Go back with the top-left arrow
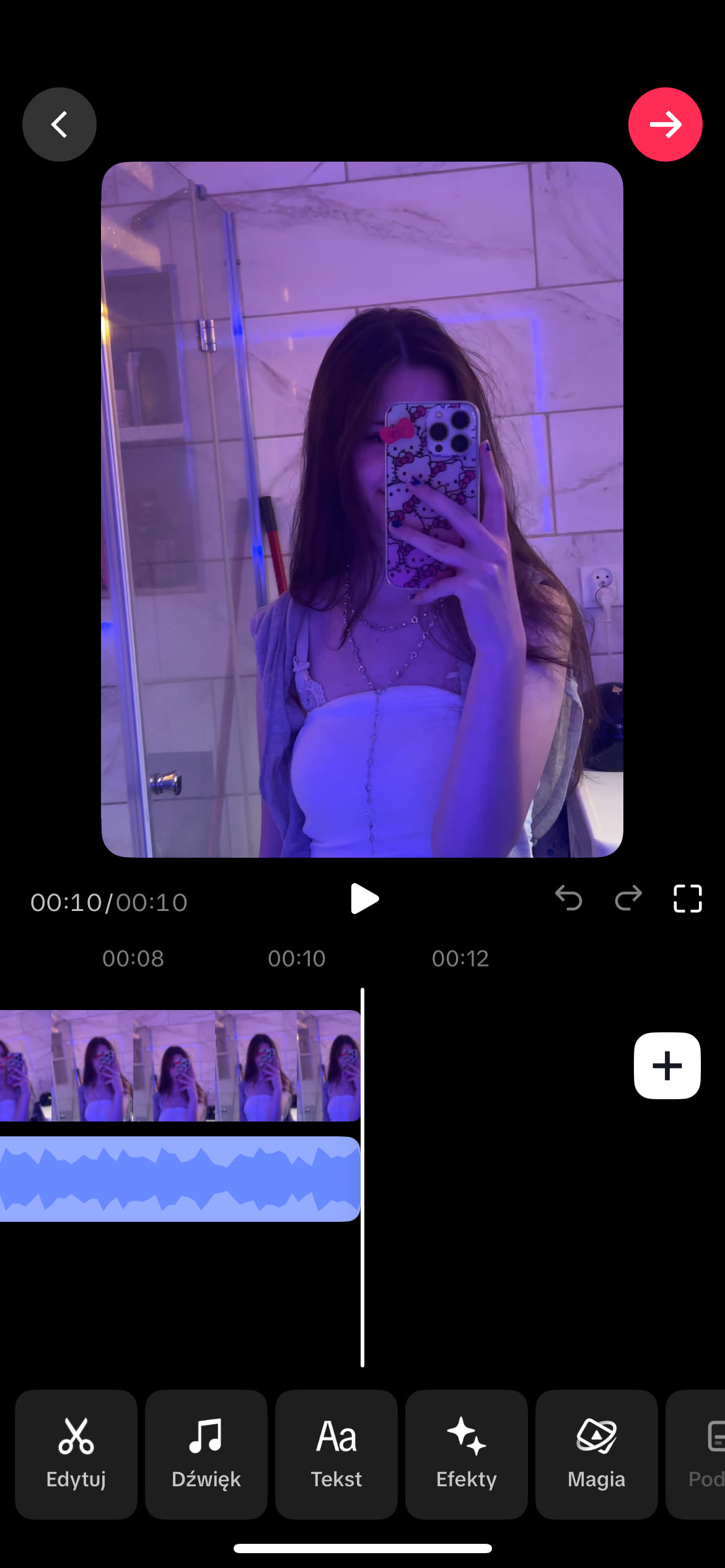 [59, 124]
